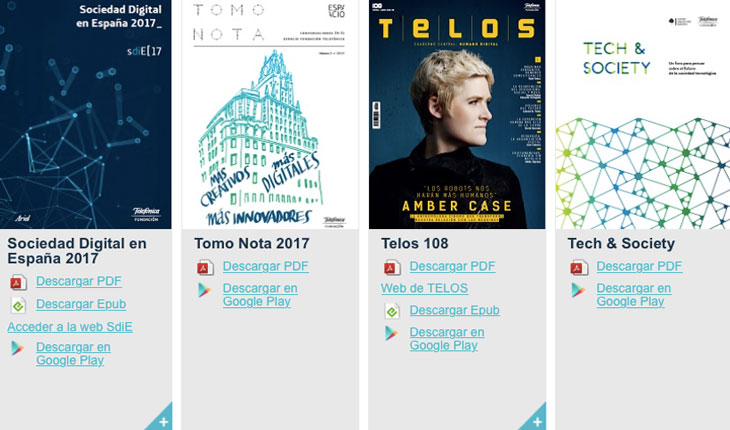Get Tech & Society on Google Play
Screen dimensions: 730x430
634,295
